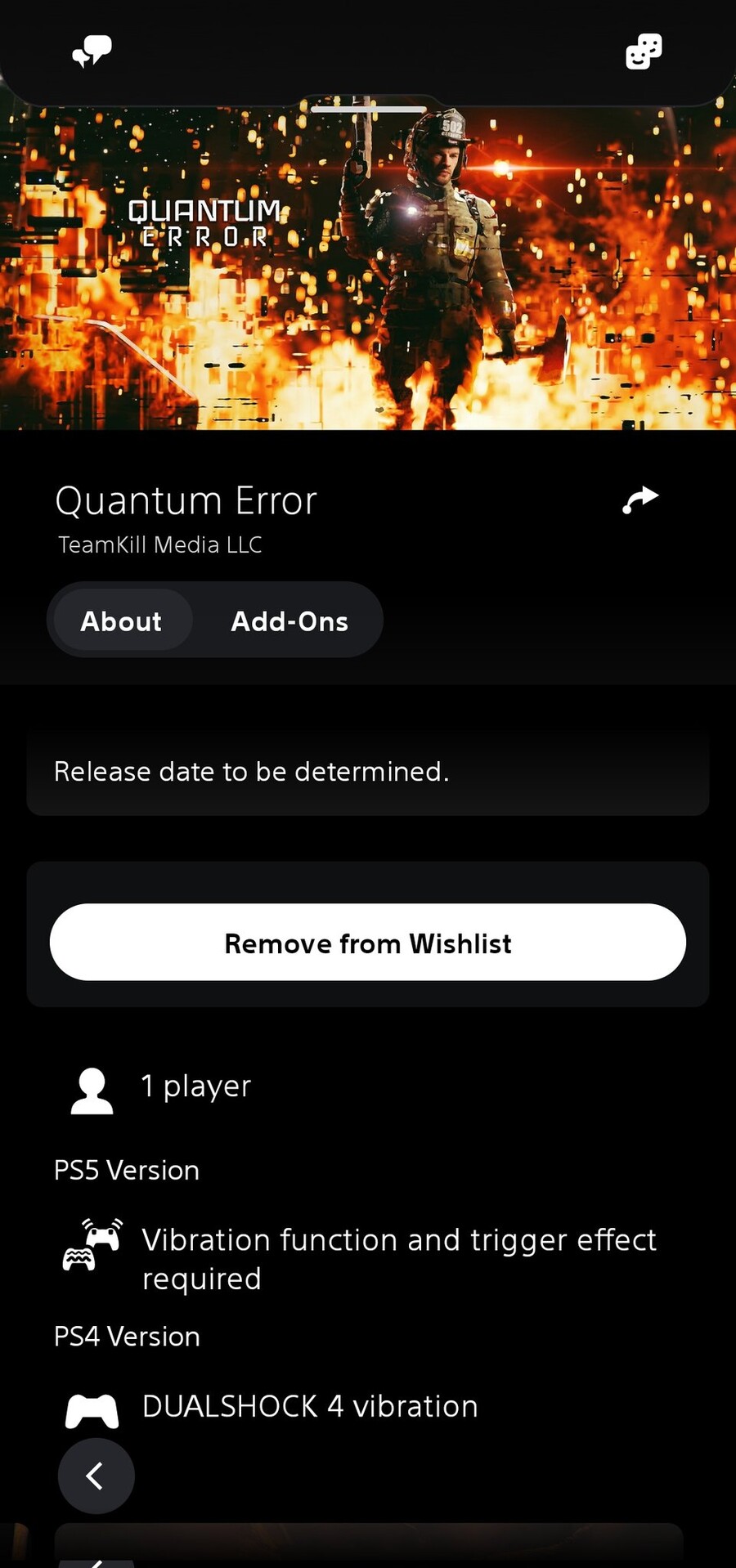The image size is (736, 1568).
Task: Open the messages chat icon
Action: 92,51
